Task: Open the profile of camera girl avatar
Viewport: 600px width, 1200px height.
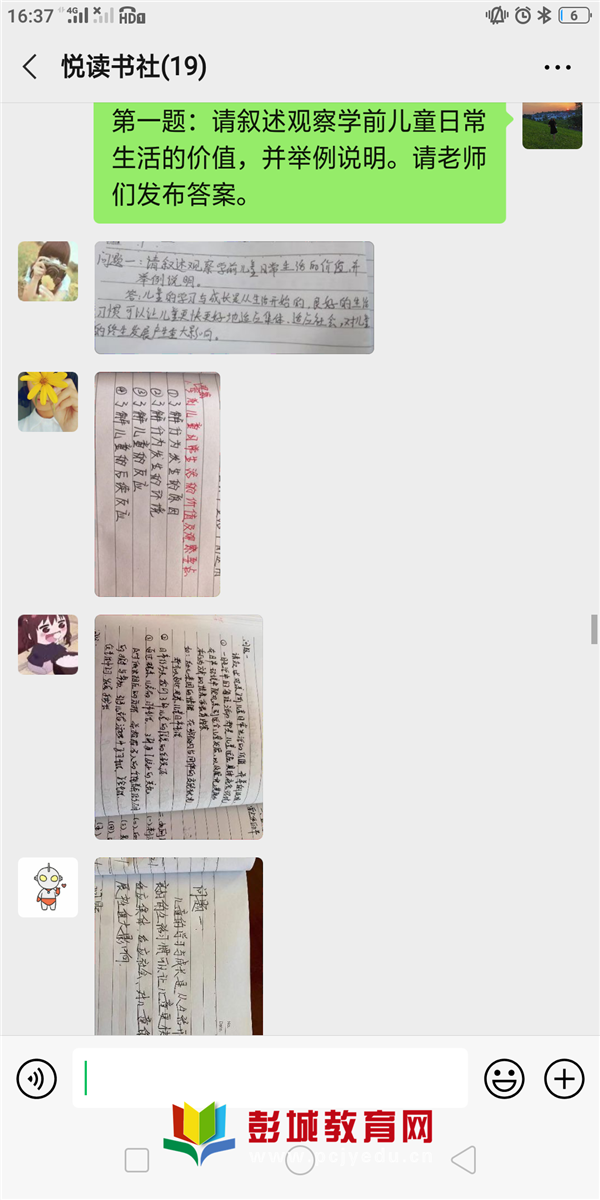Action: [x=48, y=271]
